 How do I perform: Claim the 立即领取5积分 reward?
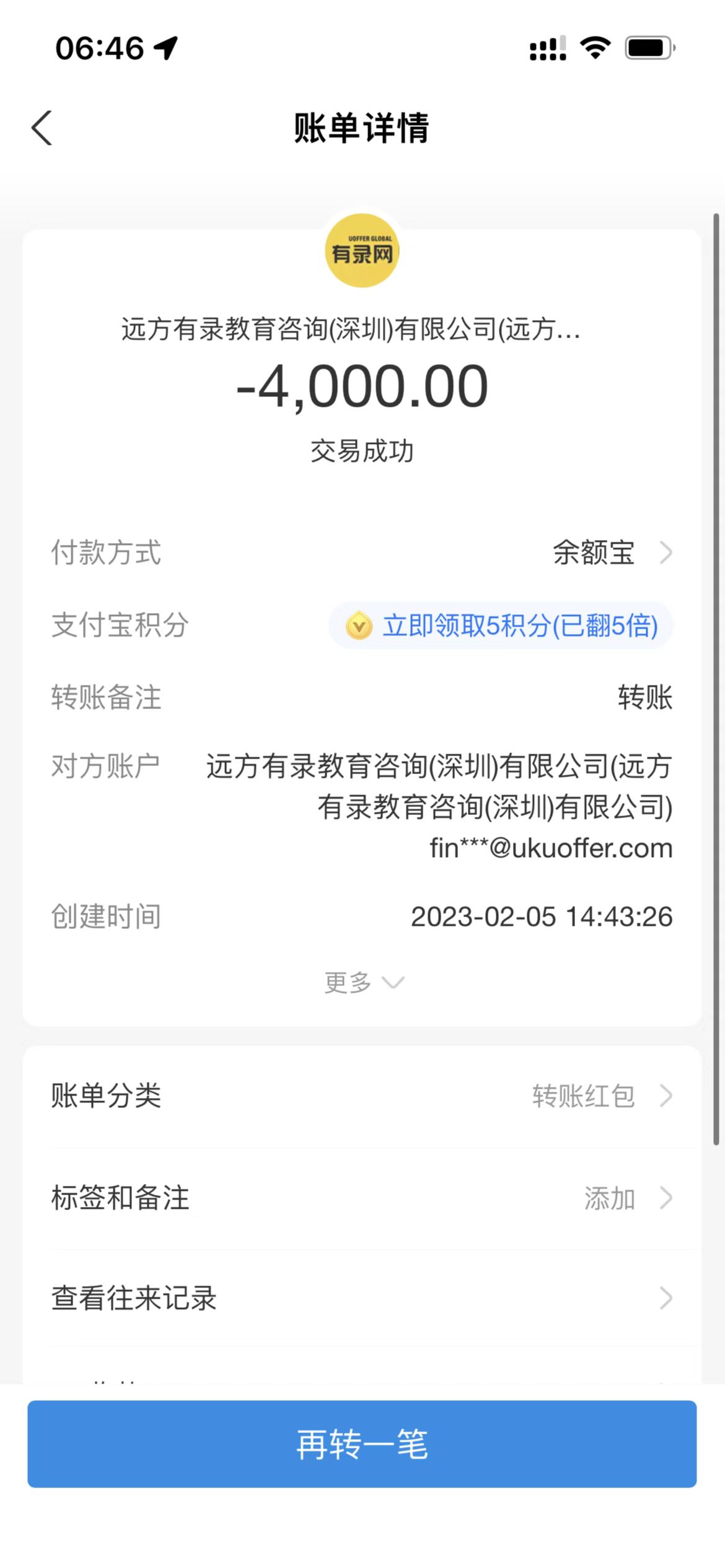pyautogui.click(x=501, y=625)
